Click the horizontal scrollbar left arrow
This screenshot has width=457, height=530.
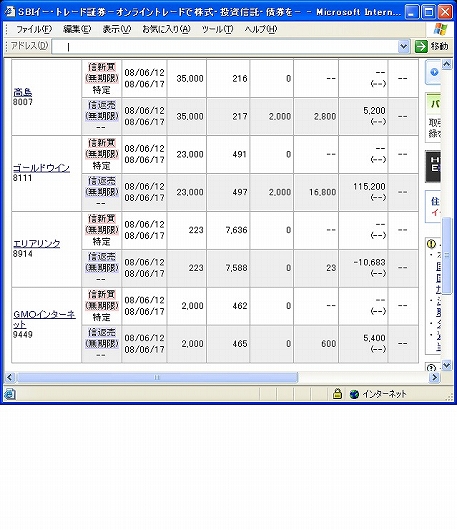coord(9,377)
